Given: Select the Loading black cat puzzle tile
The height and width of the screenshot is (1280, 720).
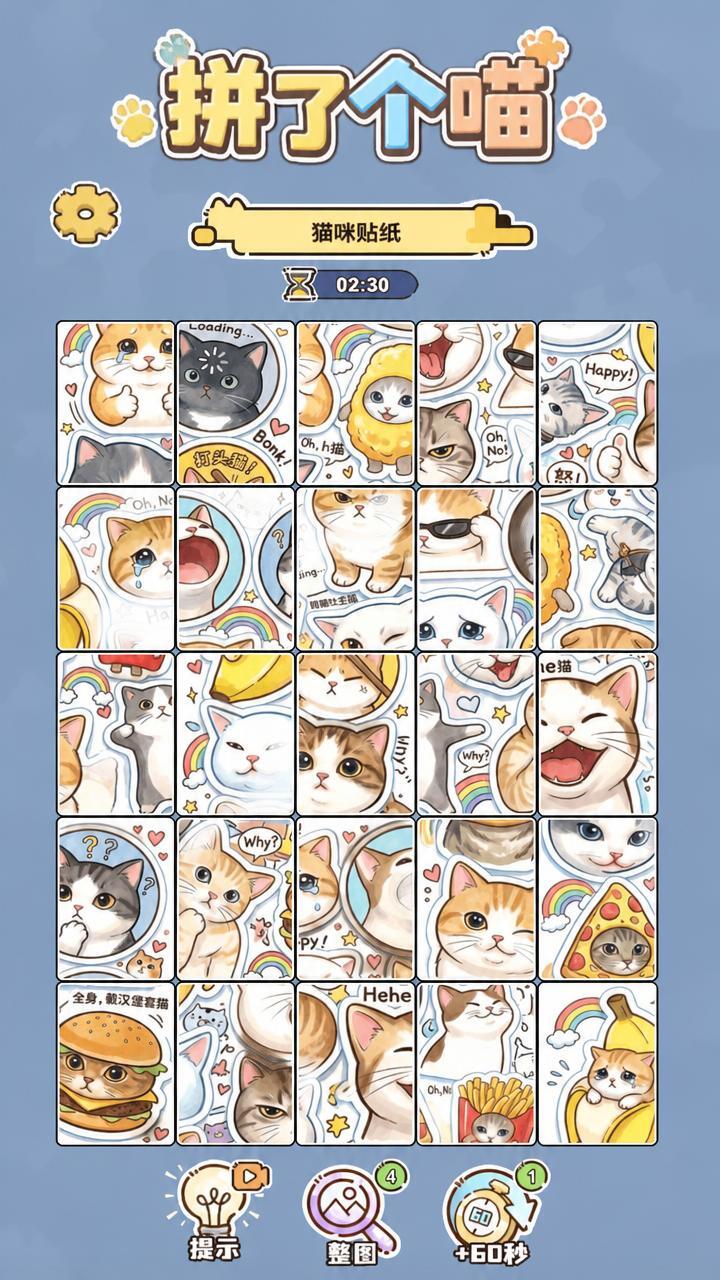Looking at the screenshot, I should 236,403.
